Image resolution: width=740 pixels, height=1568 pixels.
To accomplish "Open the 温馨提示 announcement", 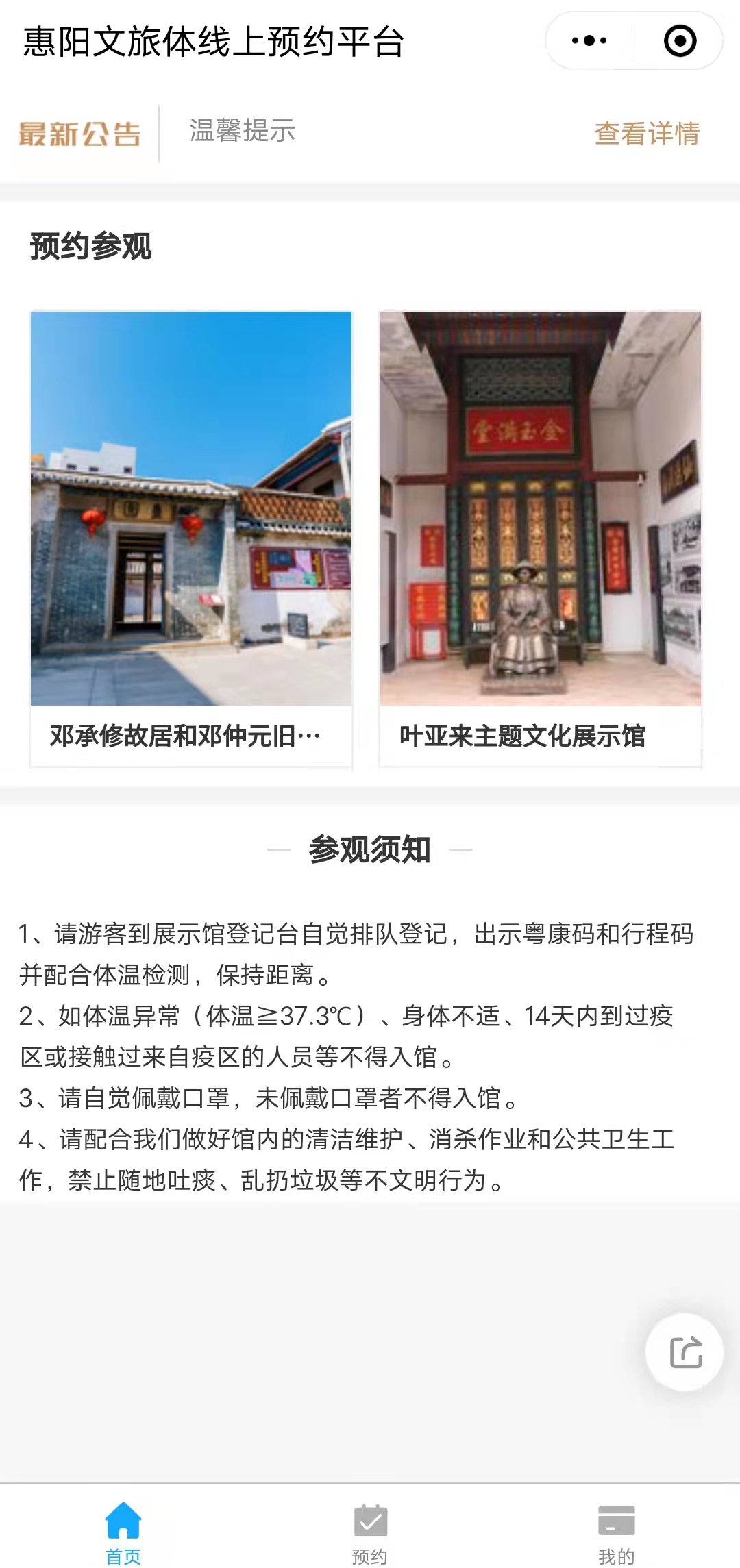I will [x=242, y=131].
